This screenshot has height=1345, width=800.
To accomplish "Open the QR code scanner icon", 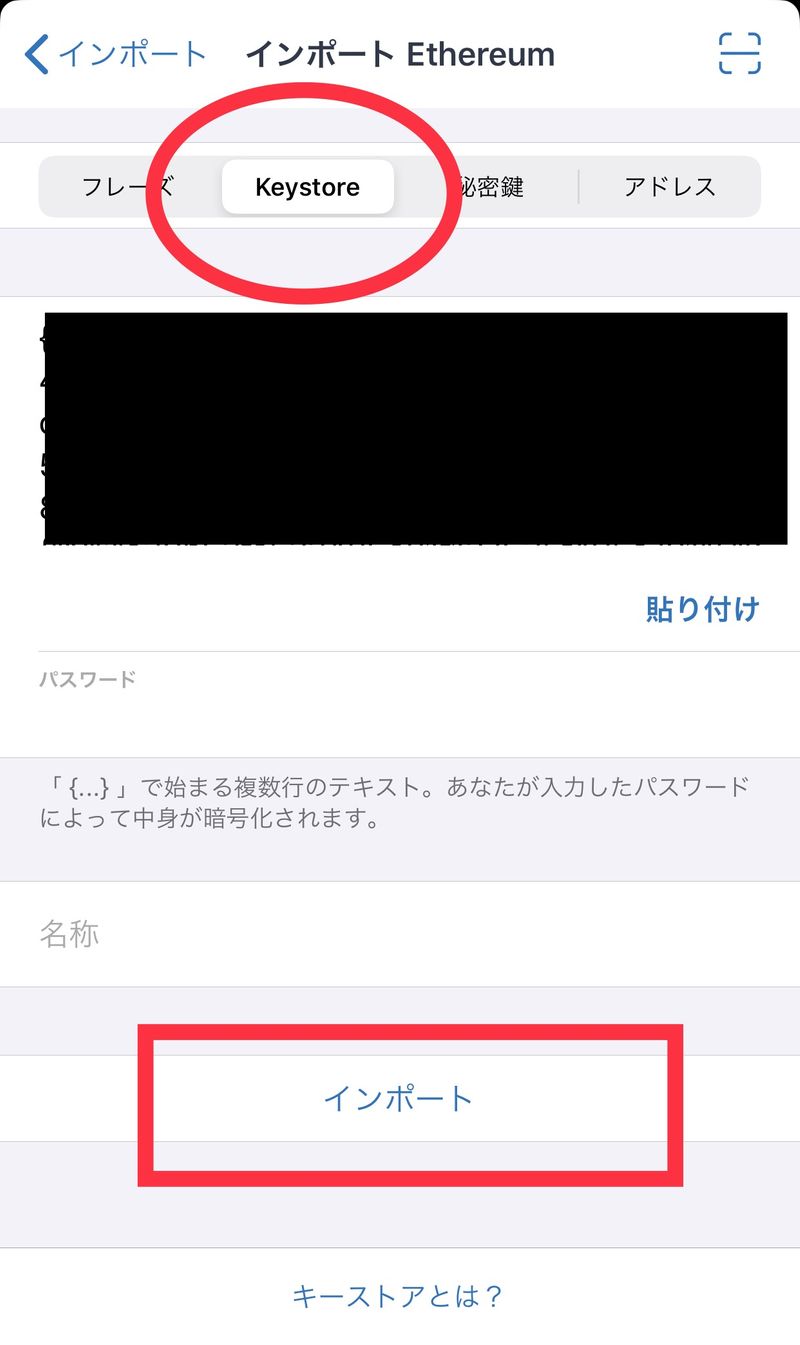I will click(x=740, y=54).
